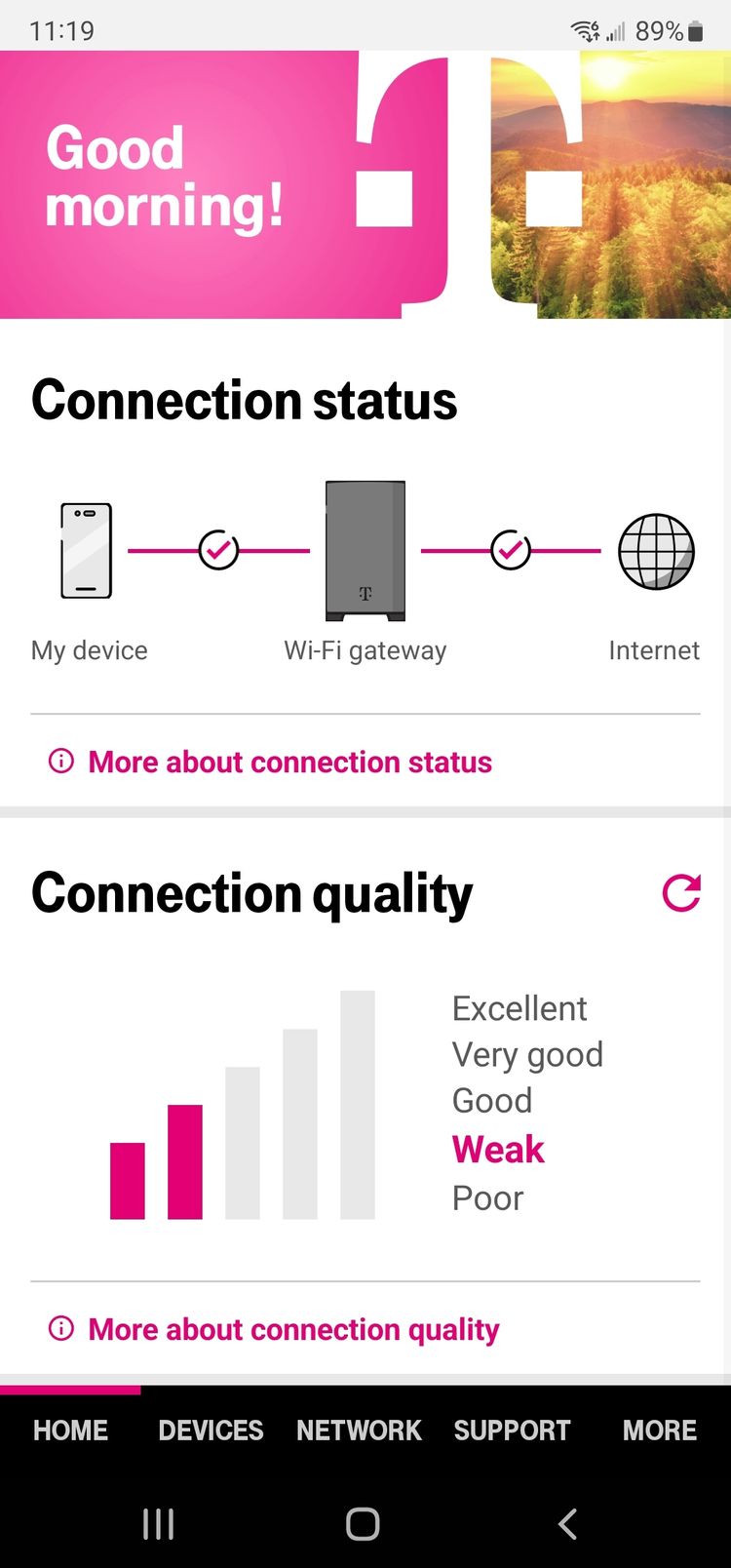Switch to the Devices tab
This screenshot has height=1568, width=731.
(211, 1430)
